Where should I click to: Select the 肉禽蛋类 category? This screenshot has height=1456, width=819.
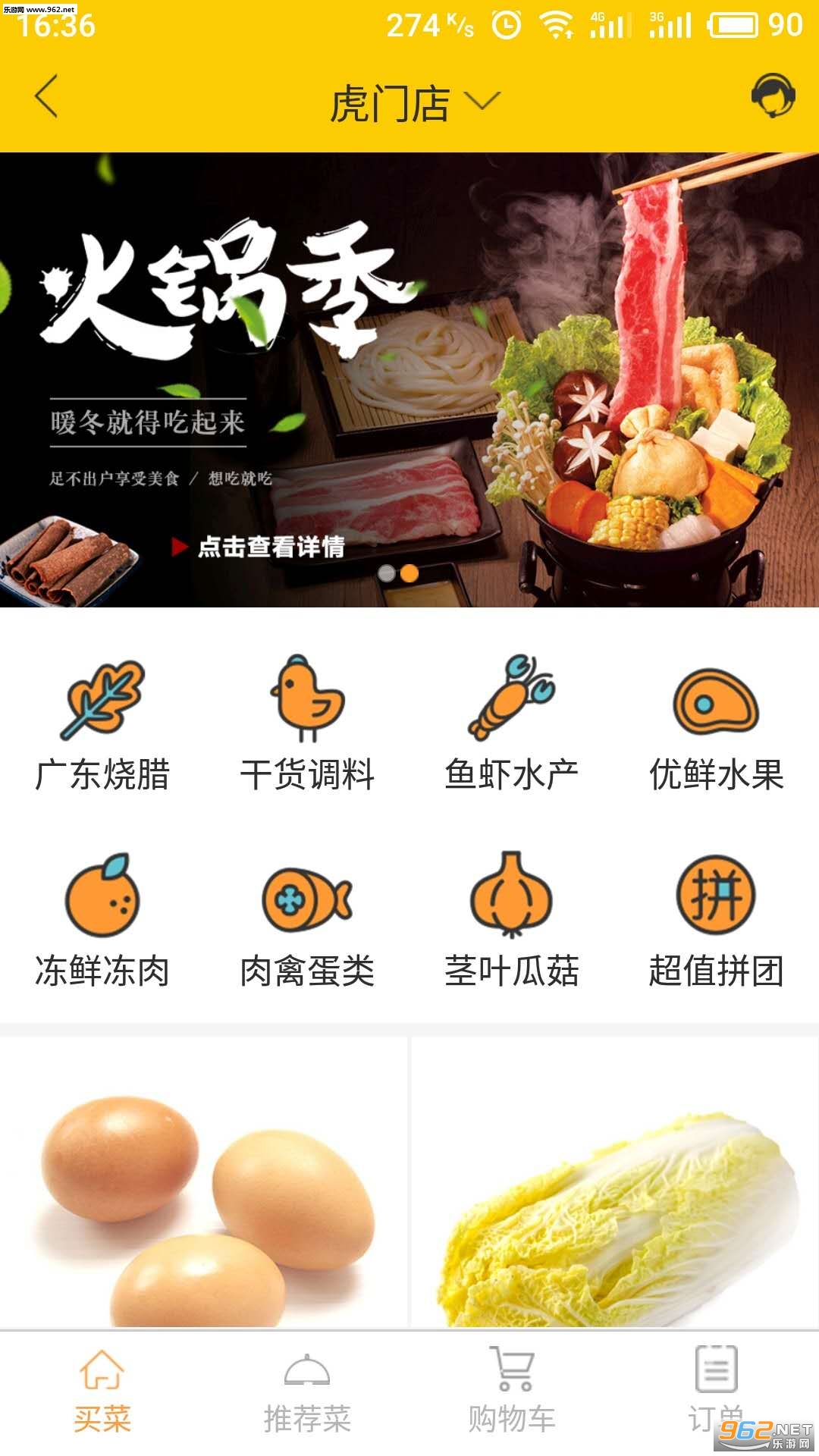(307, 921)
